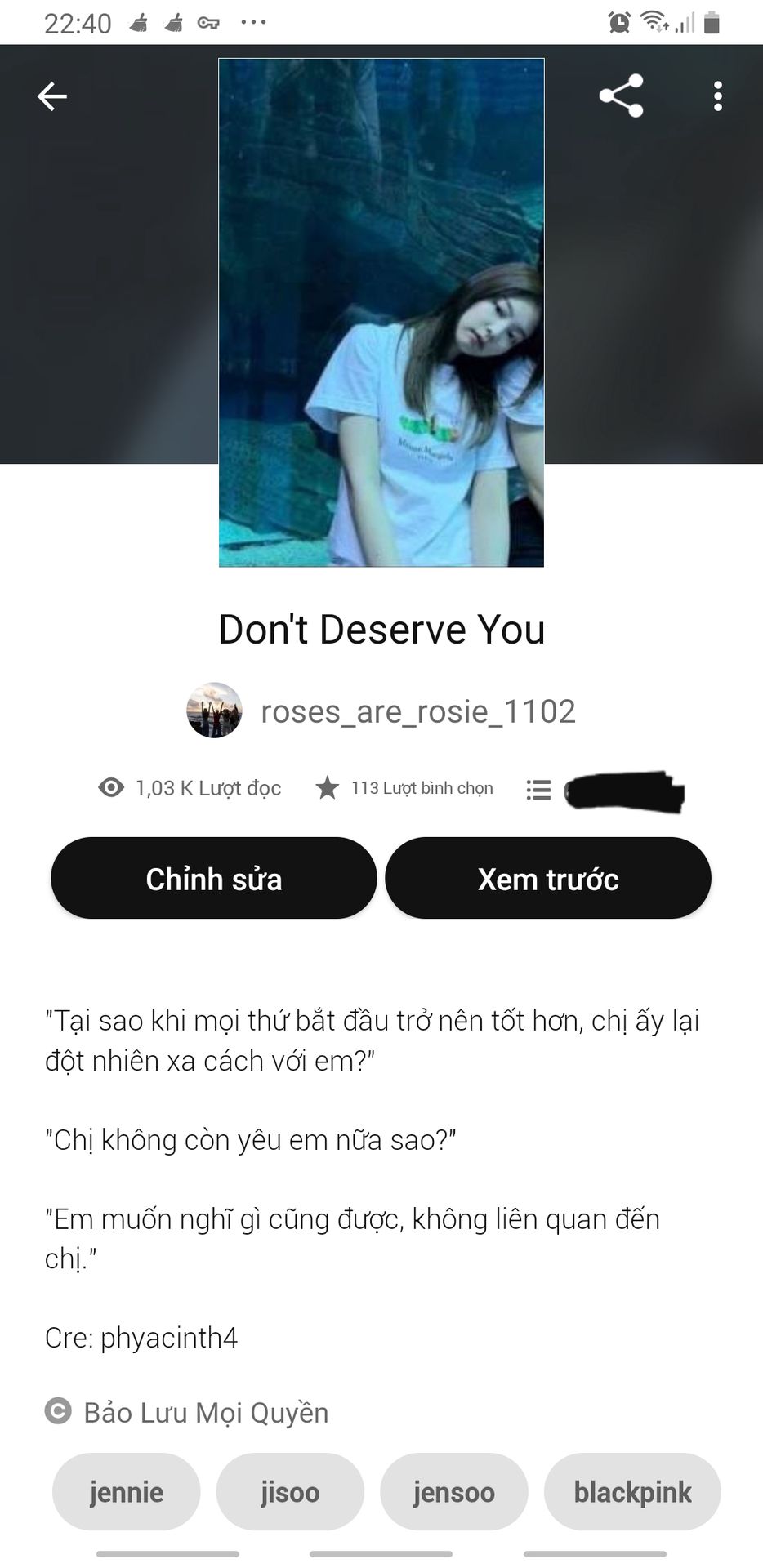Viewport: 763px width, 1568px height.
Task: Open the table of contents list icon
Action: pos(538,789)
